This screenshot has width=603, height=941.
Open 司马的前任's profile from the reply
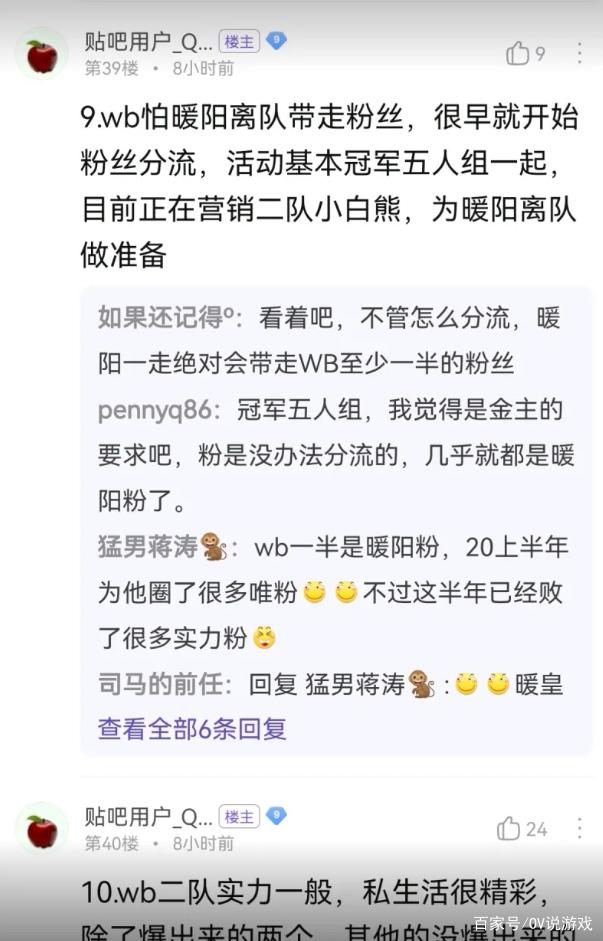[164, 684]
